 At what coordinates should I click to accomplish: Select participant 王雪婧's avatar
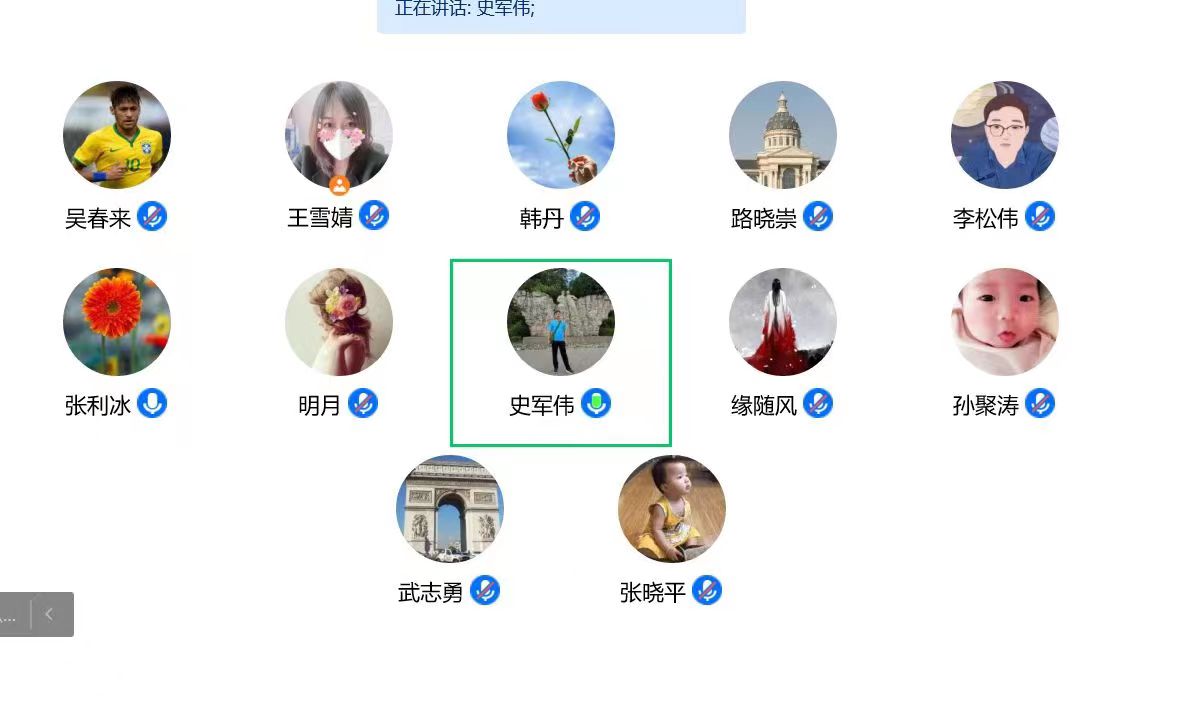(339, 135)
